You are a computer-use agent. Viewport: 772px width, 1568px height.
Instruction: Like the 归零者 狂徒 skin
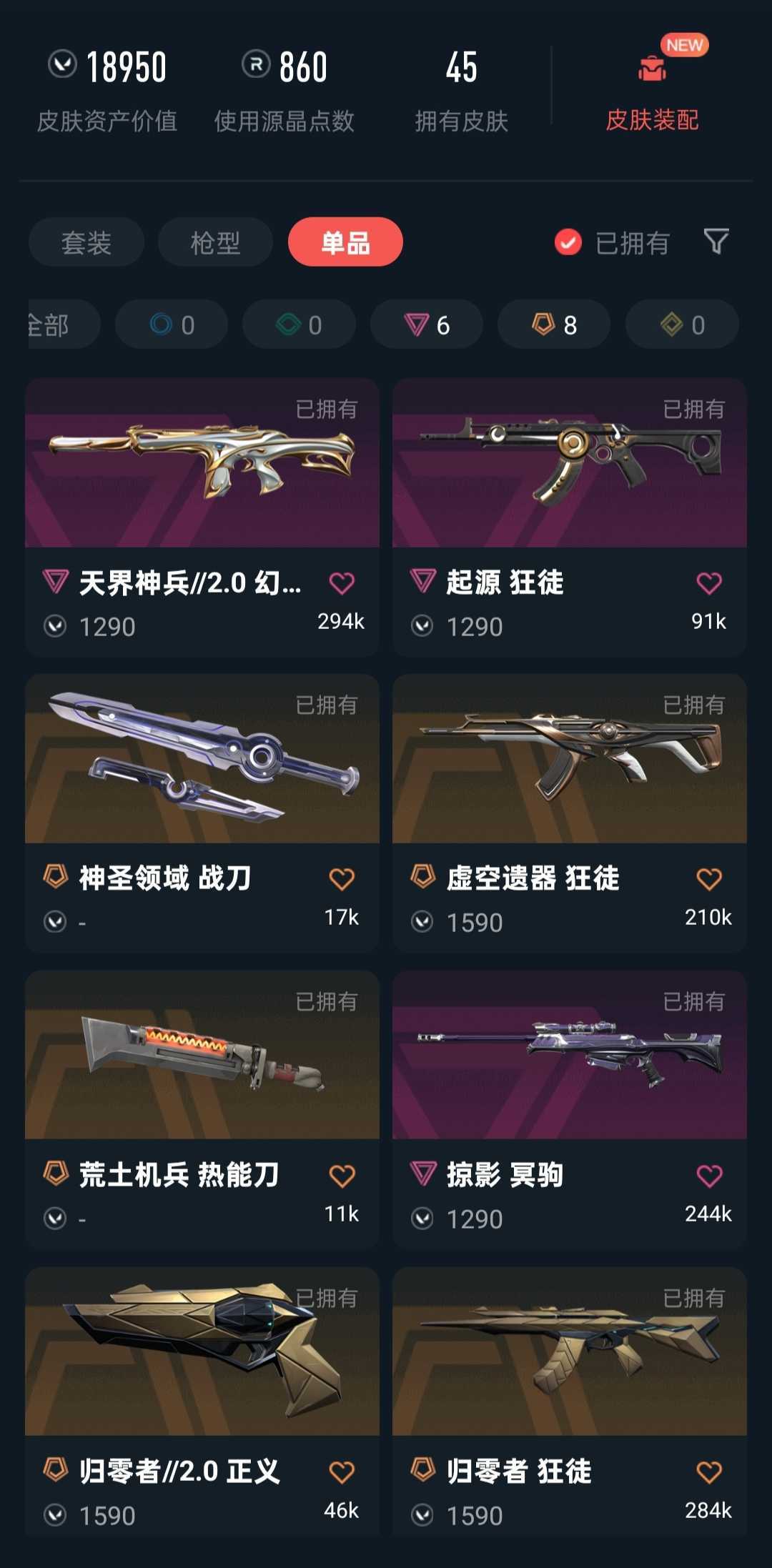tap(708, 1472)
